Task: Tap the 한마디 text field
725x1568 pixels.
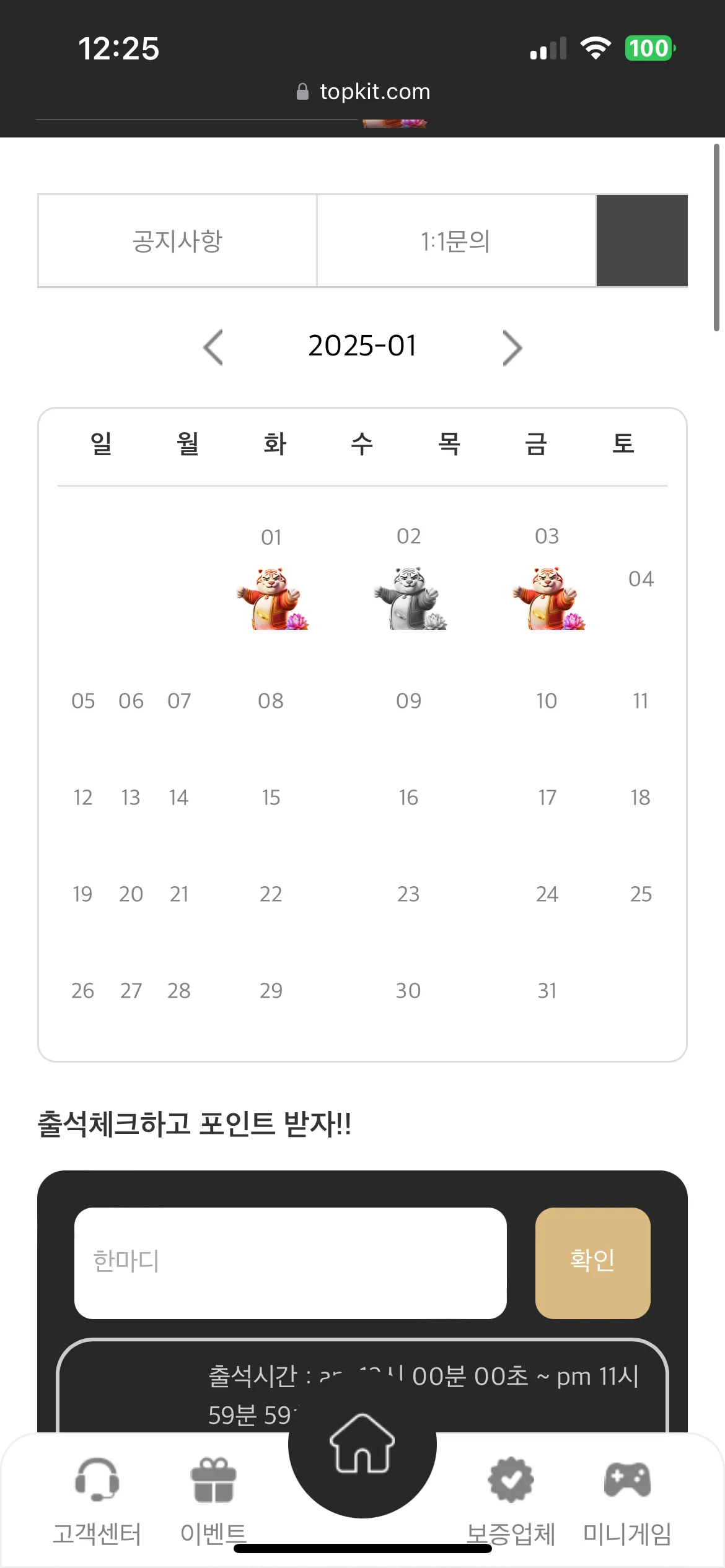Action: point(291,1263)
